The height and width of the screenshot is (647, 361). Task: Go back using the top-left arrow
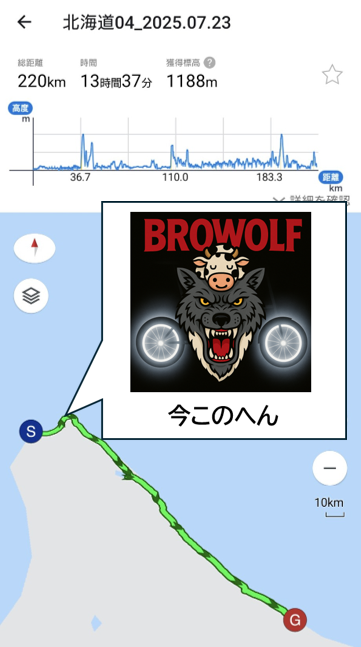pyautogui.click(x=24, y=22)
